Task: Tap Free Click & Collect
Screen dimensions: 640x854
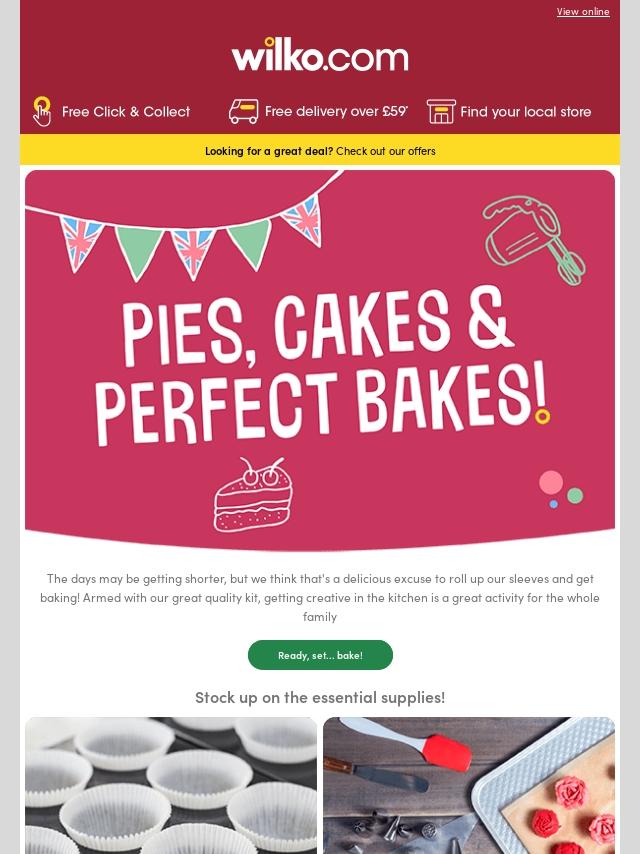Action: (x=112, y=111)
